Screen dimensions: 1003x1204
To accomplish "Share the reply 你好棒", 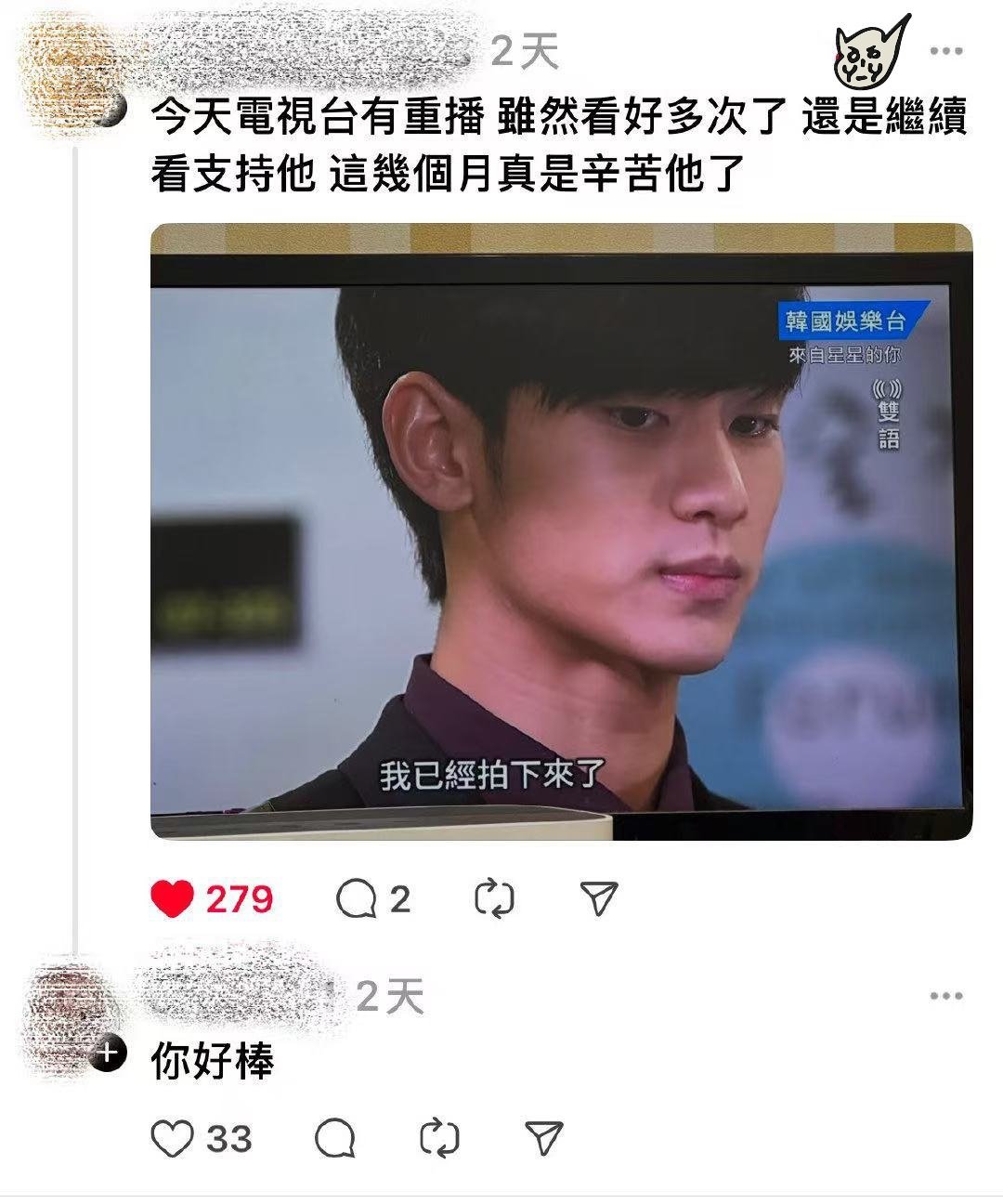I will 544,1137.
